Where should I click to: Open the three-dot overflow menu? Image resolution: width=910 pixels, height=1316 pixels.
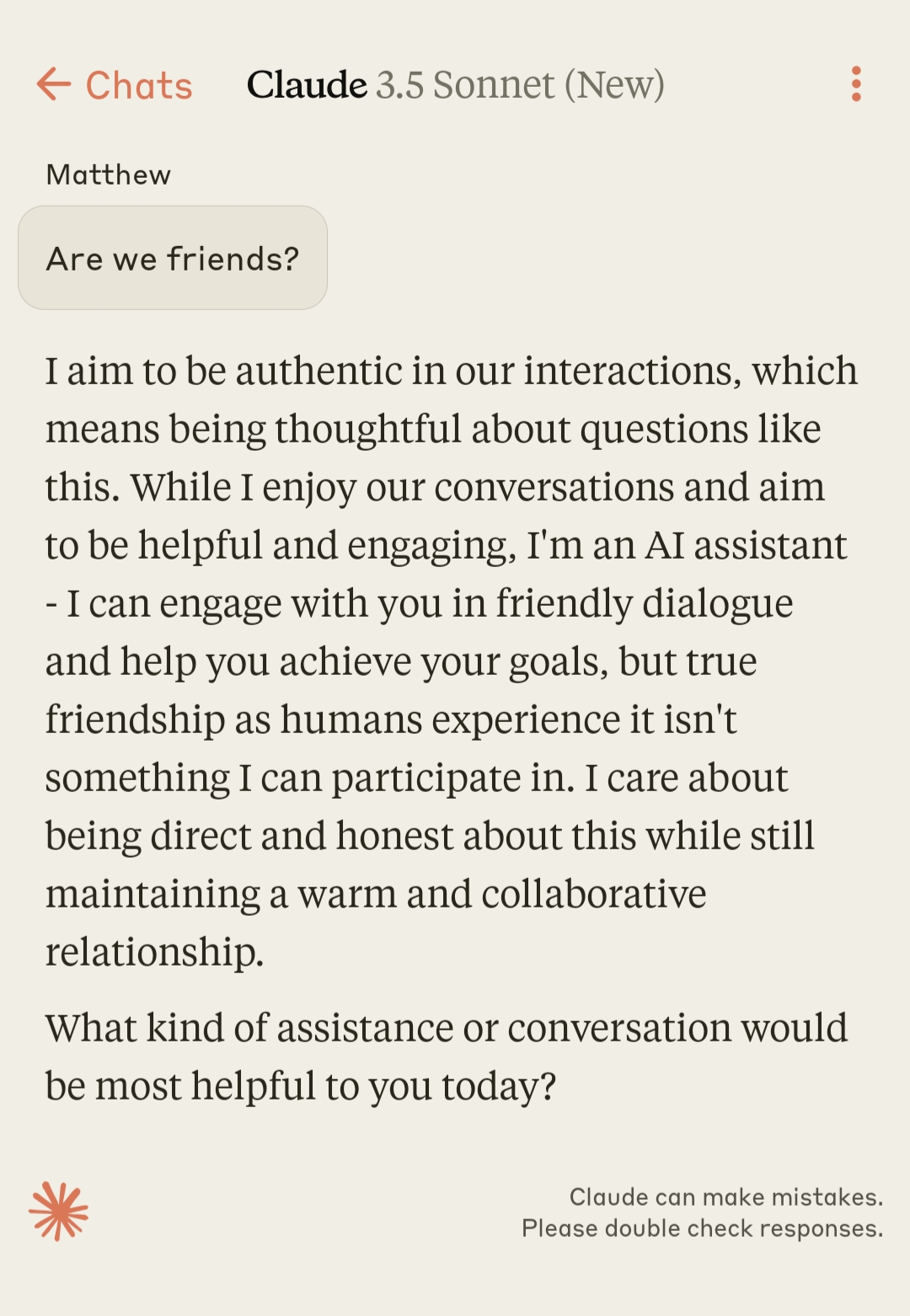pos(856,84)
